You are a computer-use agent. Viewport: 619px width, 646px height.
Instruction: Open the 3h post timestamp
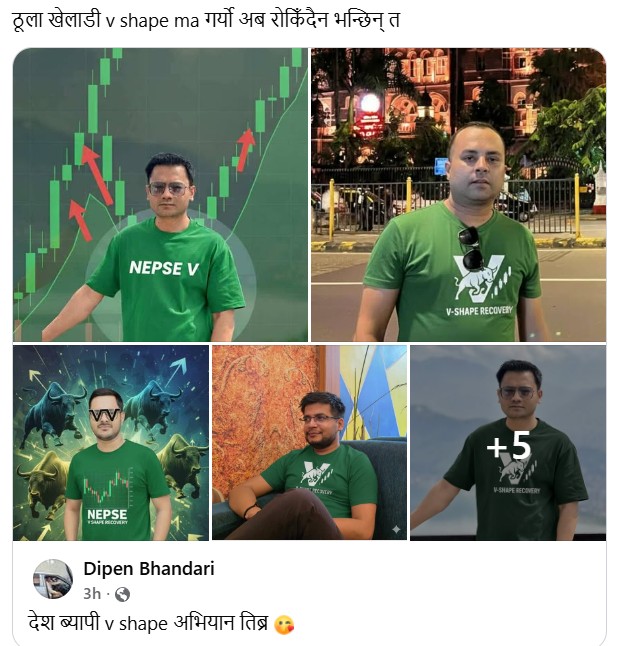point(91,594)
